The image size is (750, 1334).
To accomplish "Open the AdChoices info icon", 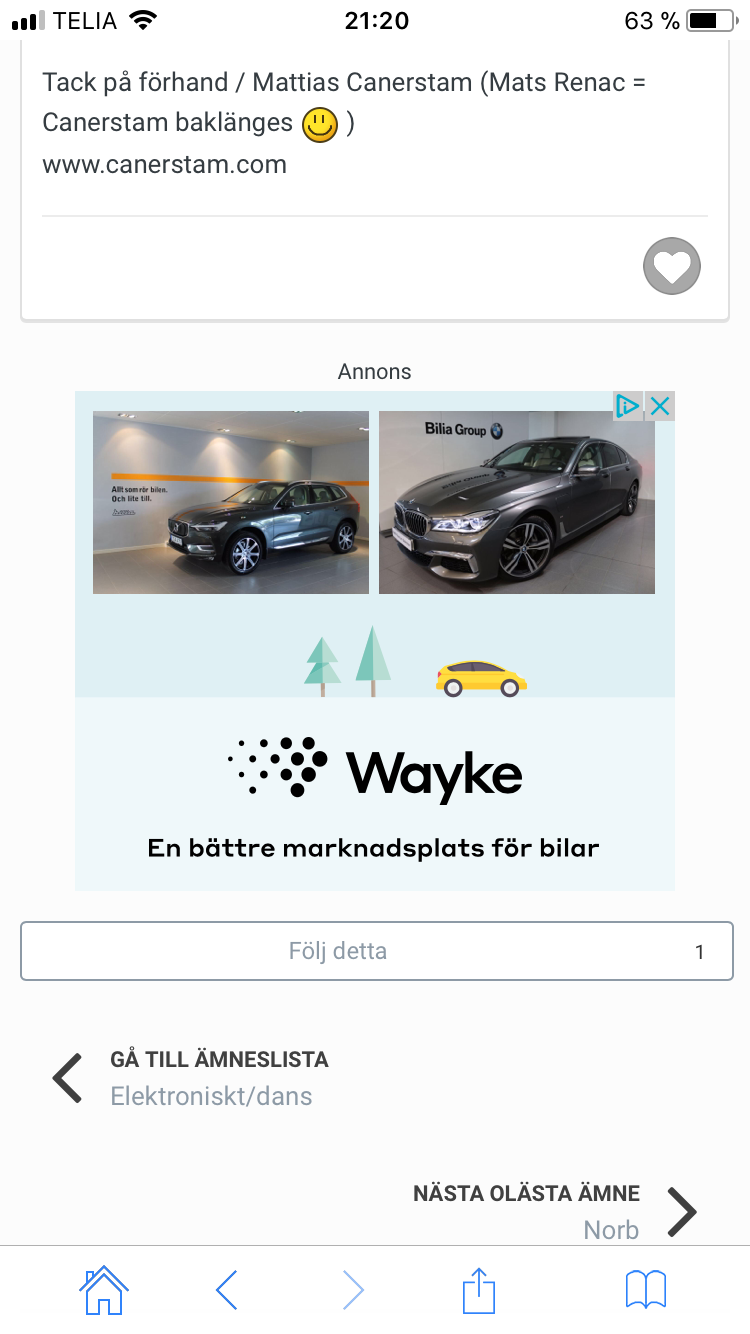I will [x=628, y=406].
